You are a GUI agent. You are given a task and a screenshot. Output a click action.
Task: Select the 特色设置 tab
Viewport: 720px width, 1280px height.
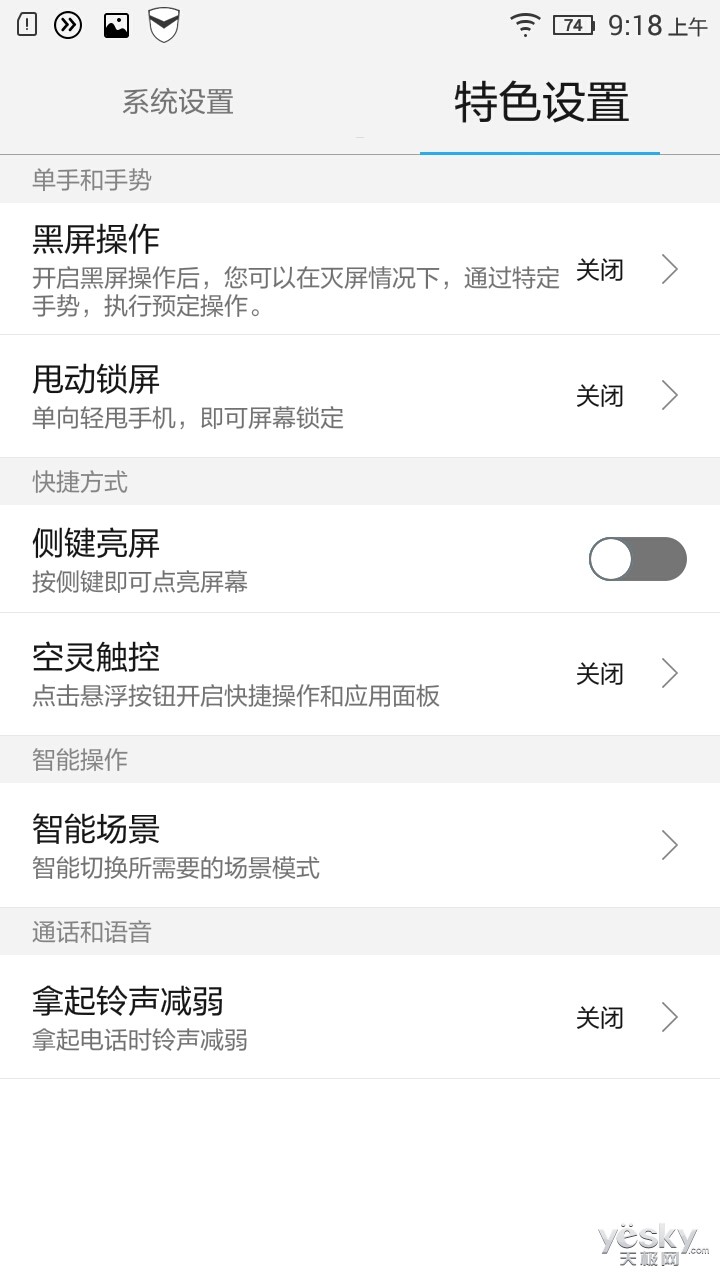(x=541, y=102)
